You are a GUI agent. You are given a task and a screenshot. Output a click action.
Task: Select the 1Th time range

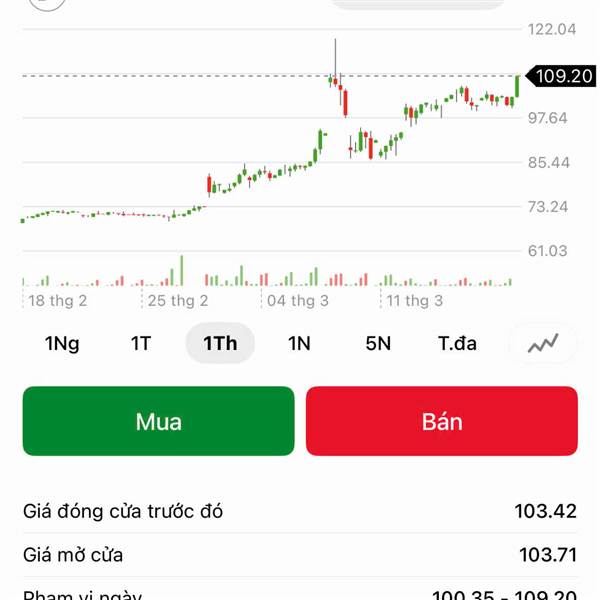[220, 344]
